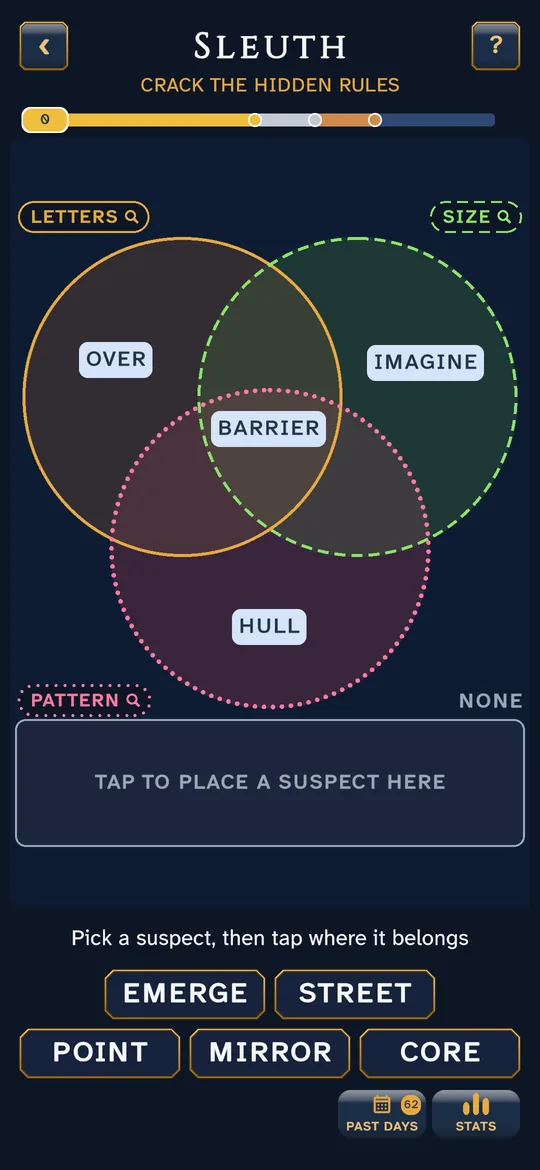Viewport: 540px width, 1170px height.
Task: Pick the STREET suspect
Action: [355, 994]
